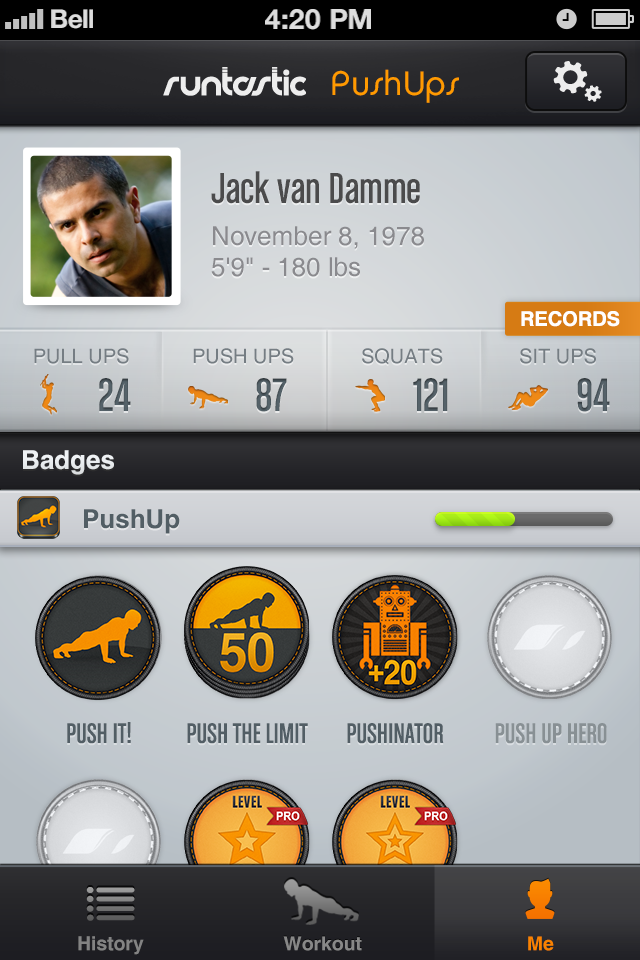
Task: View the Sit Ups record
Action: coord(558,381)
